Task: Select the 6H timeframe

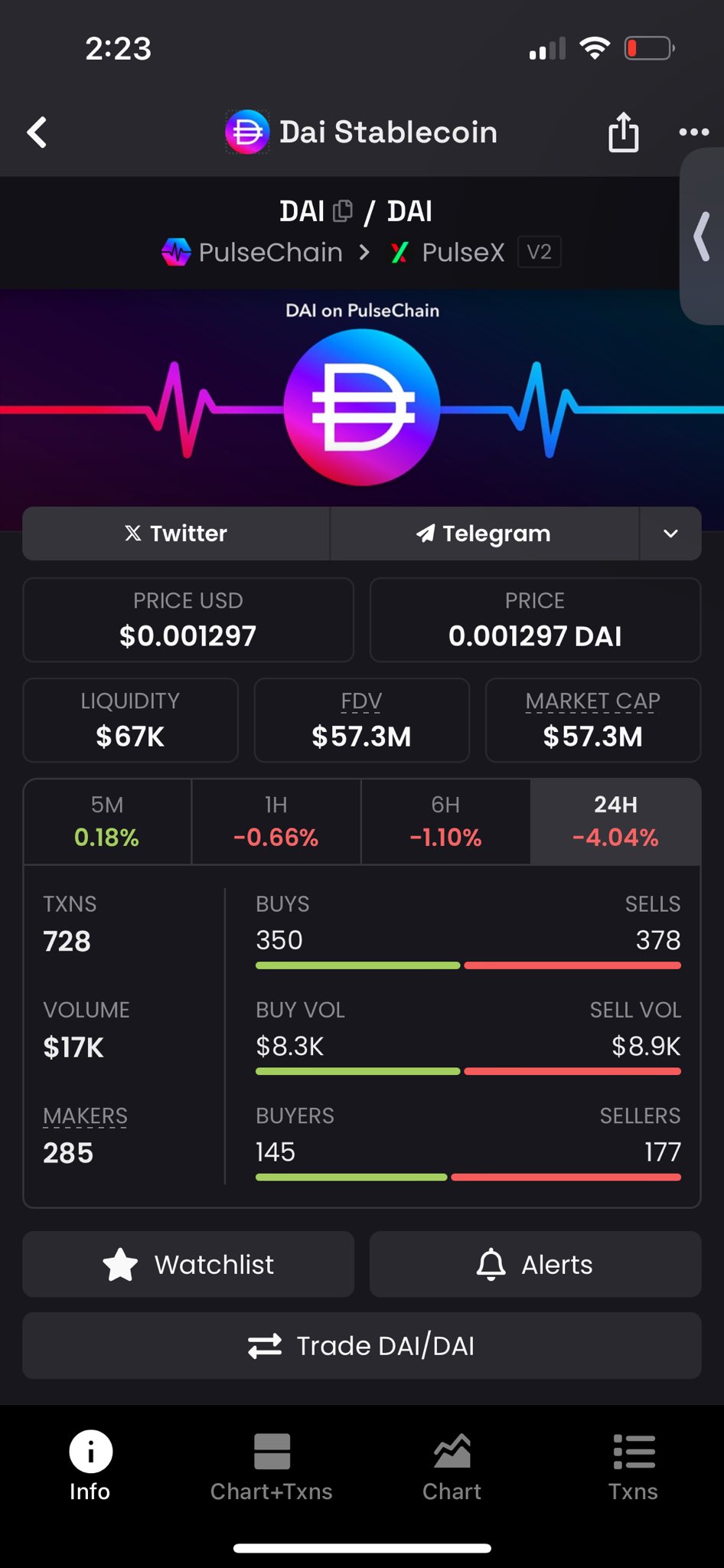Action: pyautogui.click(x=445, y=822)
